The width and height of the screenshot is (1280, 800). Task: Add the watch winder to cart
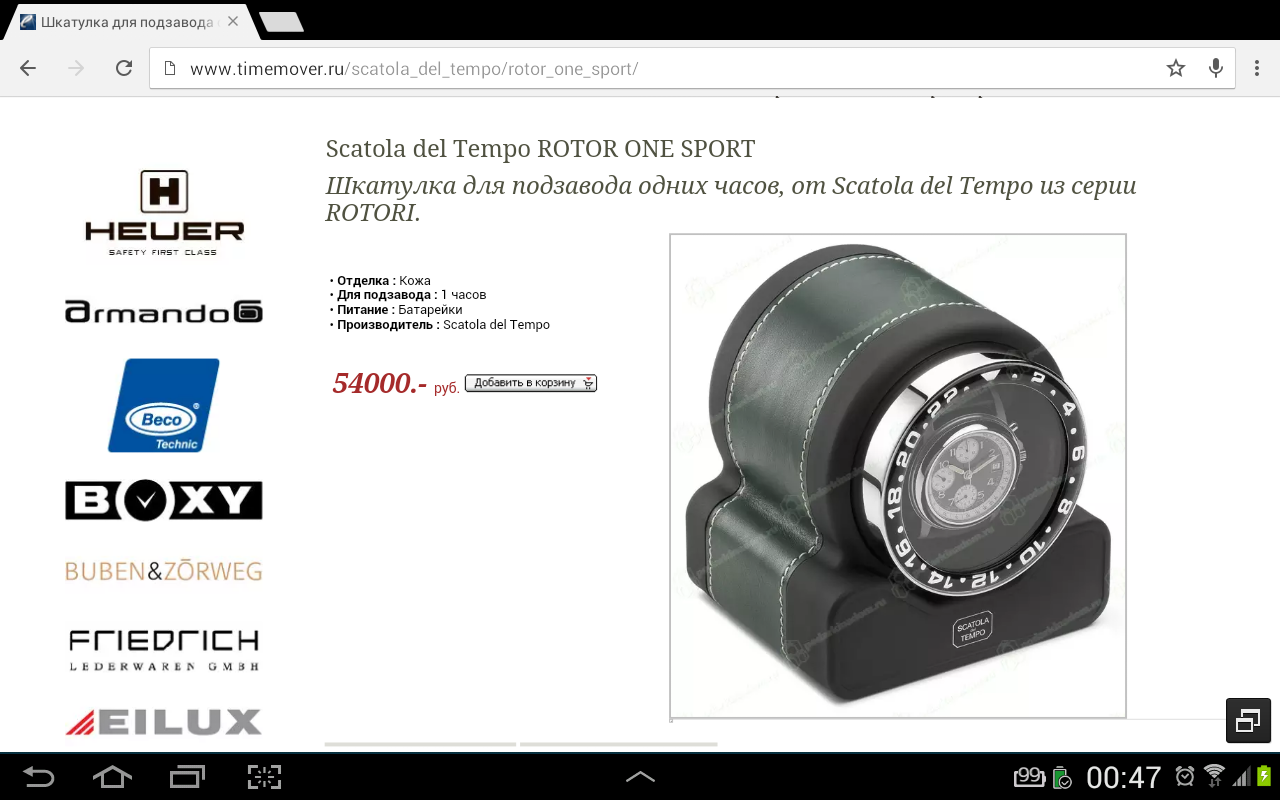(531, 383)
